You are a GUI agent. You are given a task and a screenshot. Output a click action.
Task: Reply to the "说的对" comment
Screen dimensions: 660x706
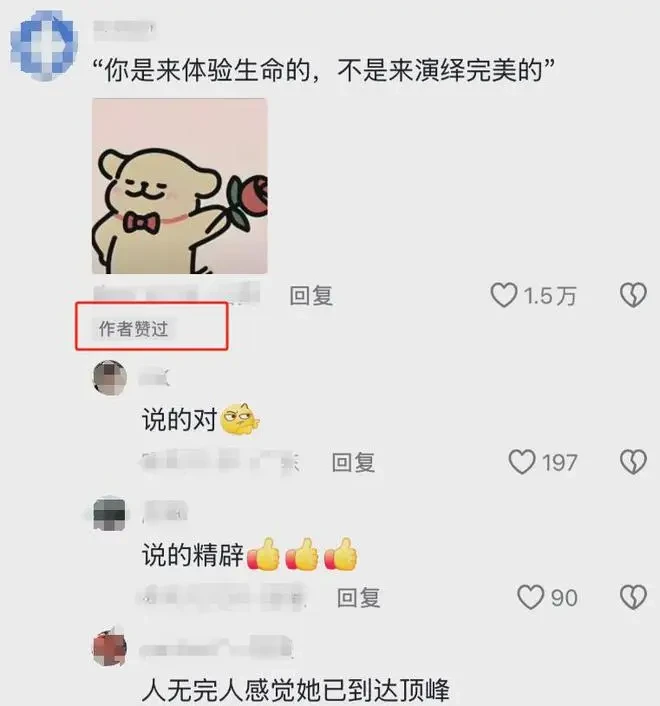[353, 462]
